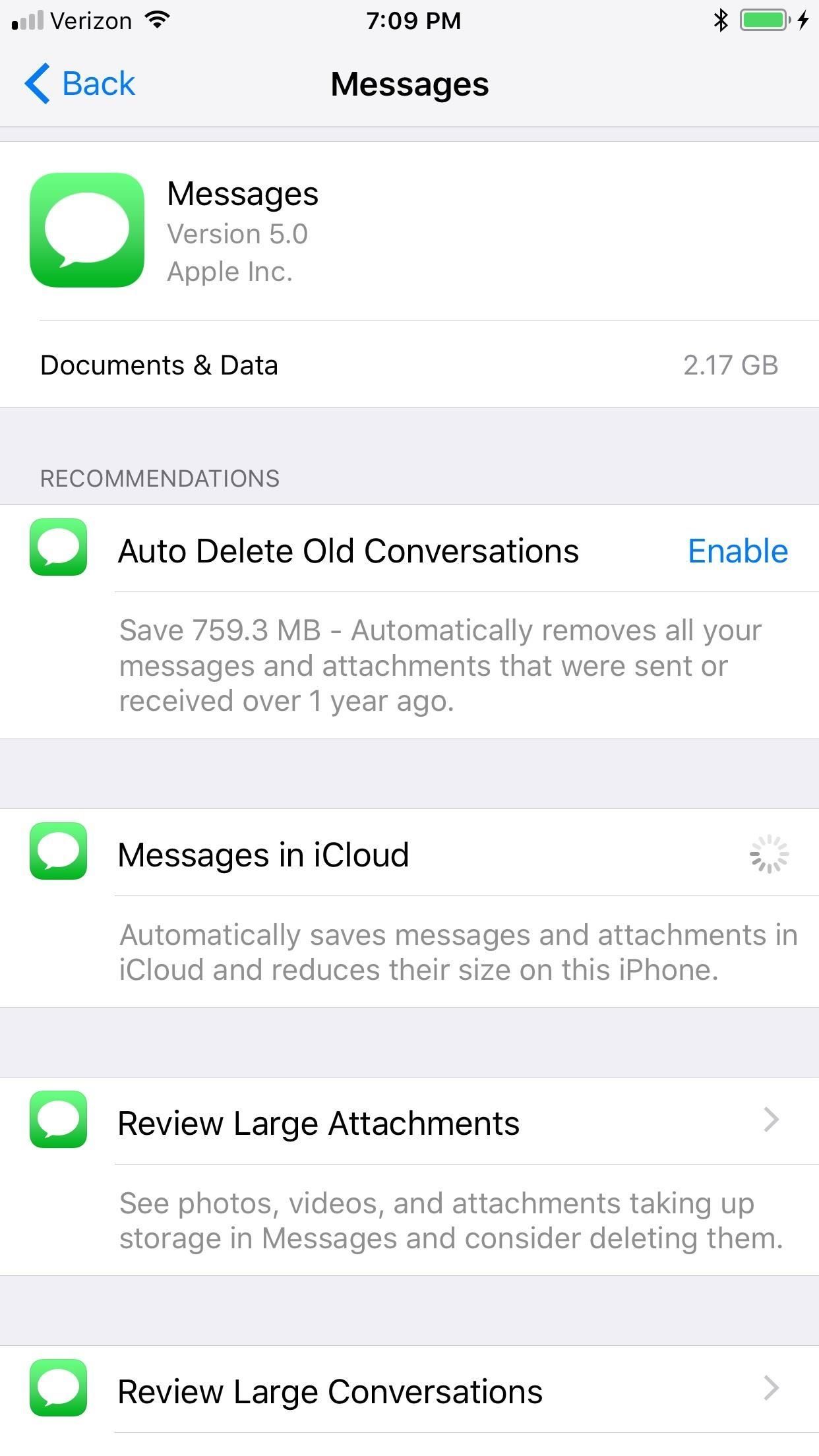Screen dimensions: 819x1456
Task: Tap the Back chevron in the navigation bar
Action: point(38,83)
